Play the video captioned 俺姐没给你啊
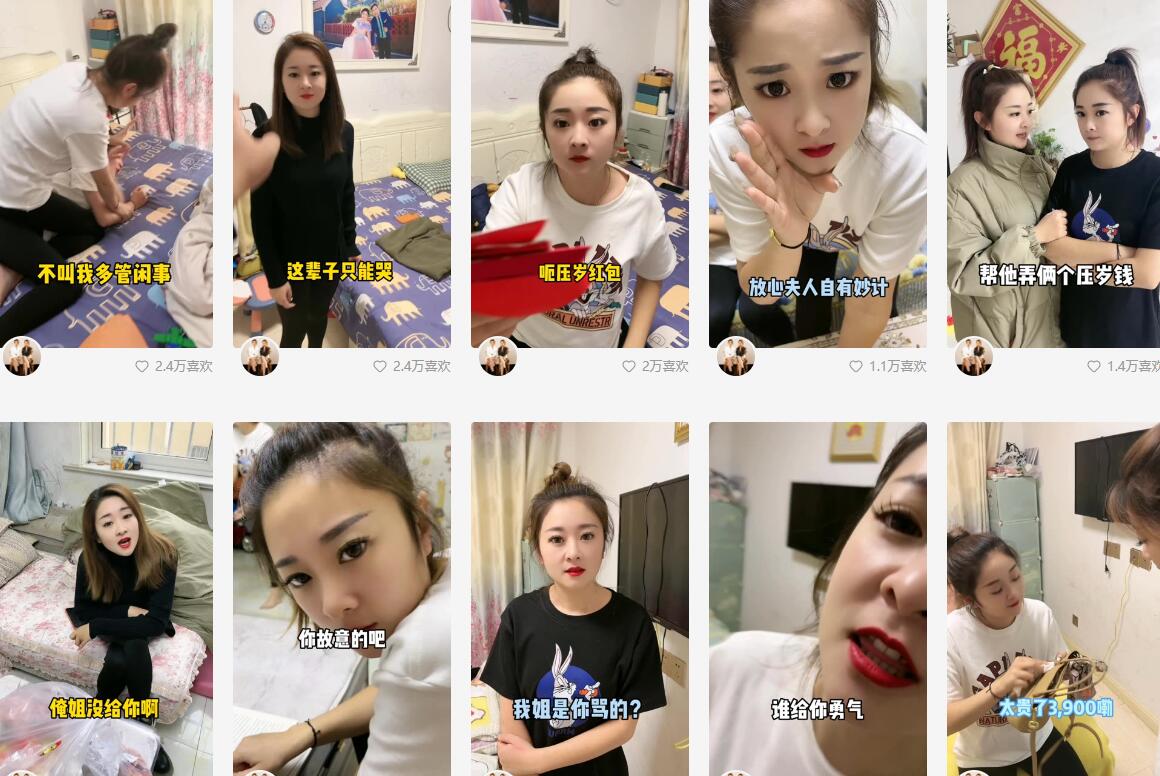The image size is (1160, 776). (x=105, y=598)
